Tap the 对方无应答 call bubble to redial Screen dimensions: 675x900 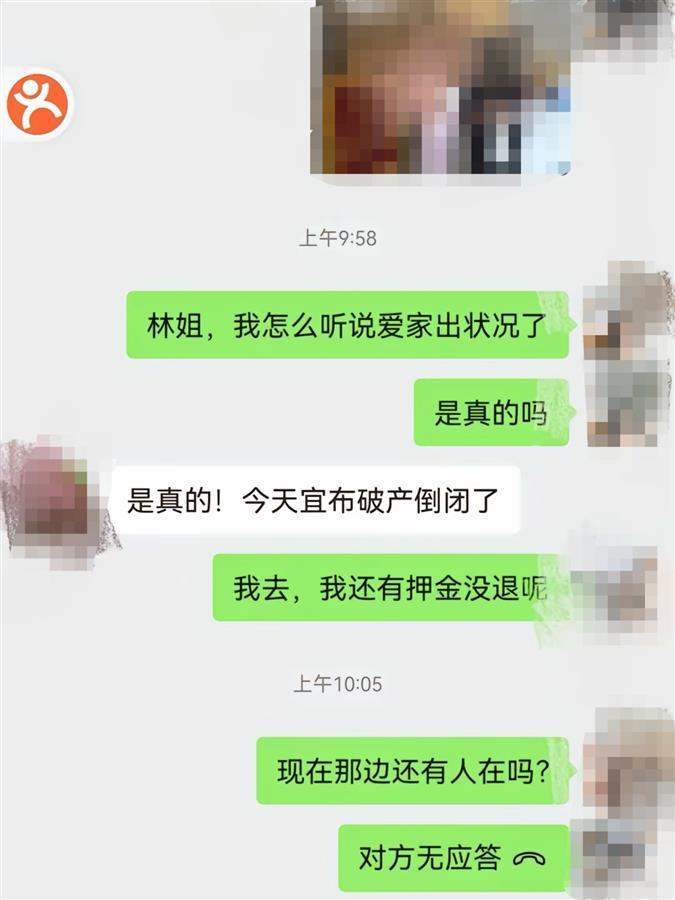[x=452, y=857]
